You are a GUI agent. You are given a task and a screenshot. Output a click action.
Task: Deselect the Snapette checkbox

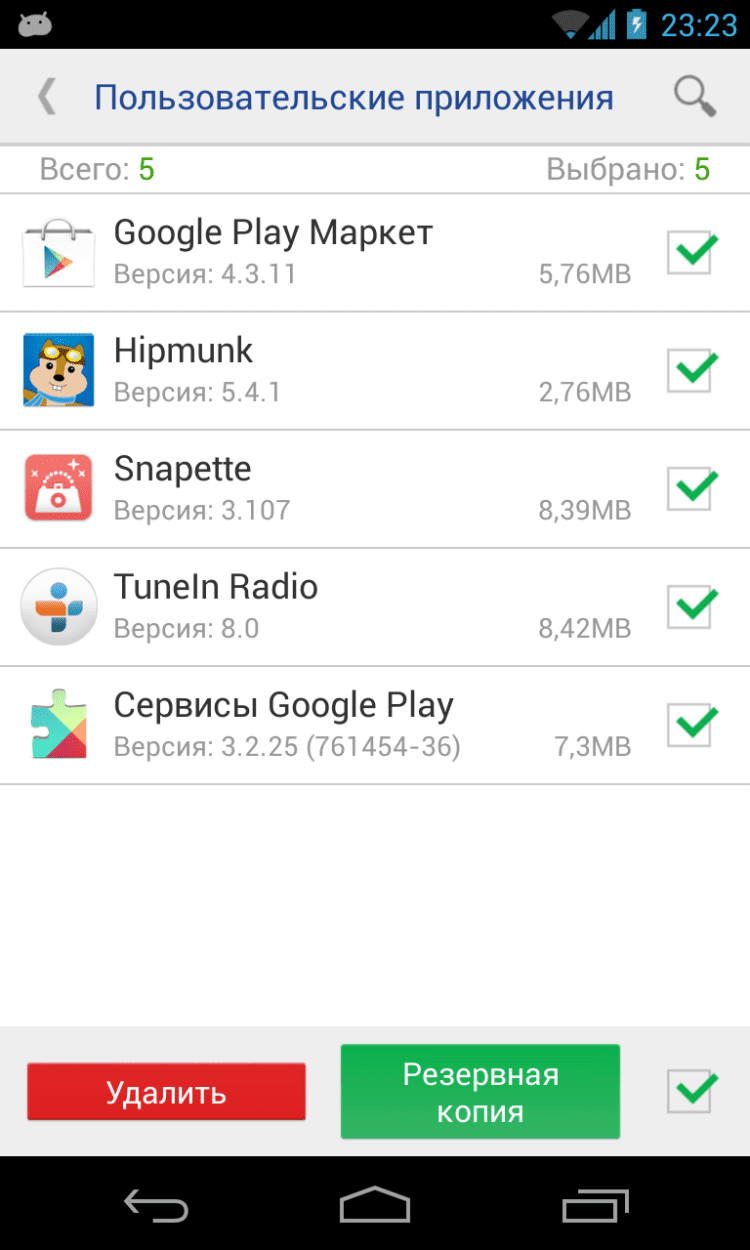(691, 489)
